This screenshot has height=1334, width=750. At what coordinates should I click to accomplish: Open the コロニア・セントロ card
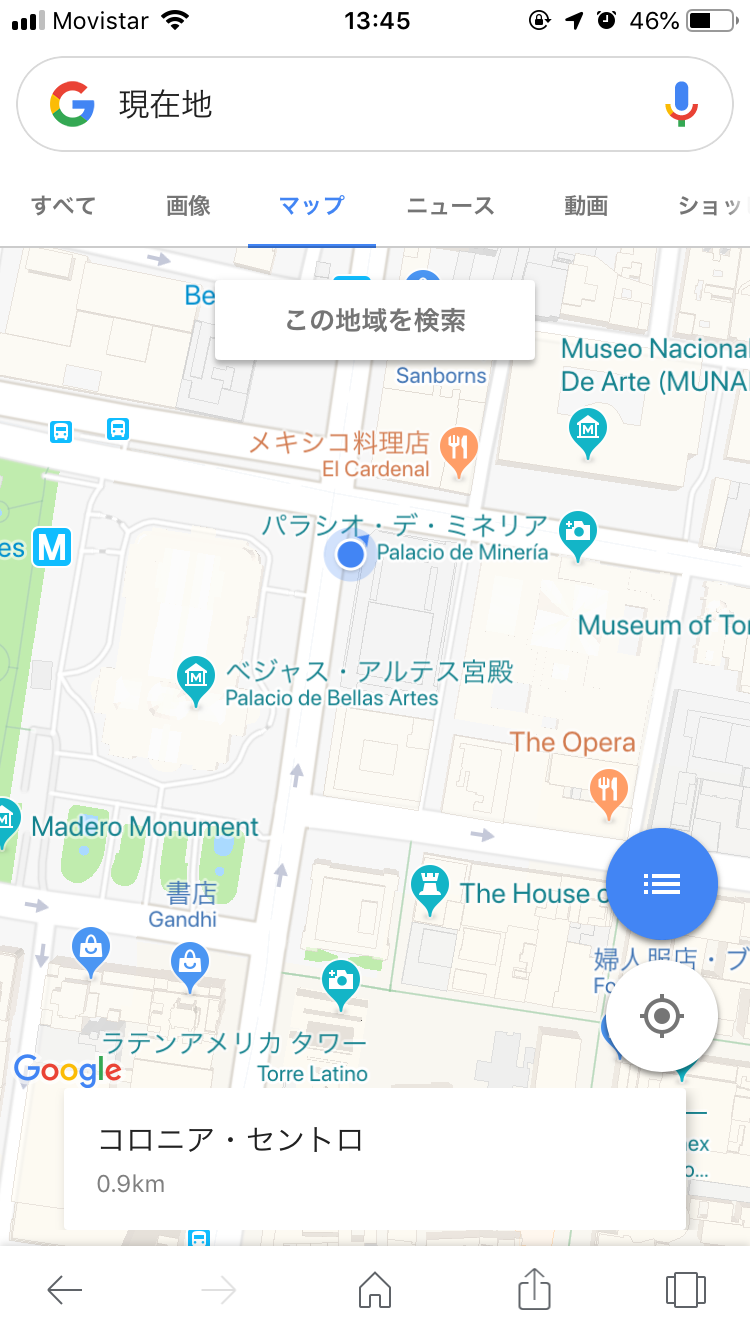click(x=375, y=1158)
